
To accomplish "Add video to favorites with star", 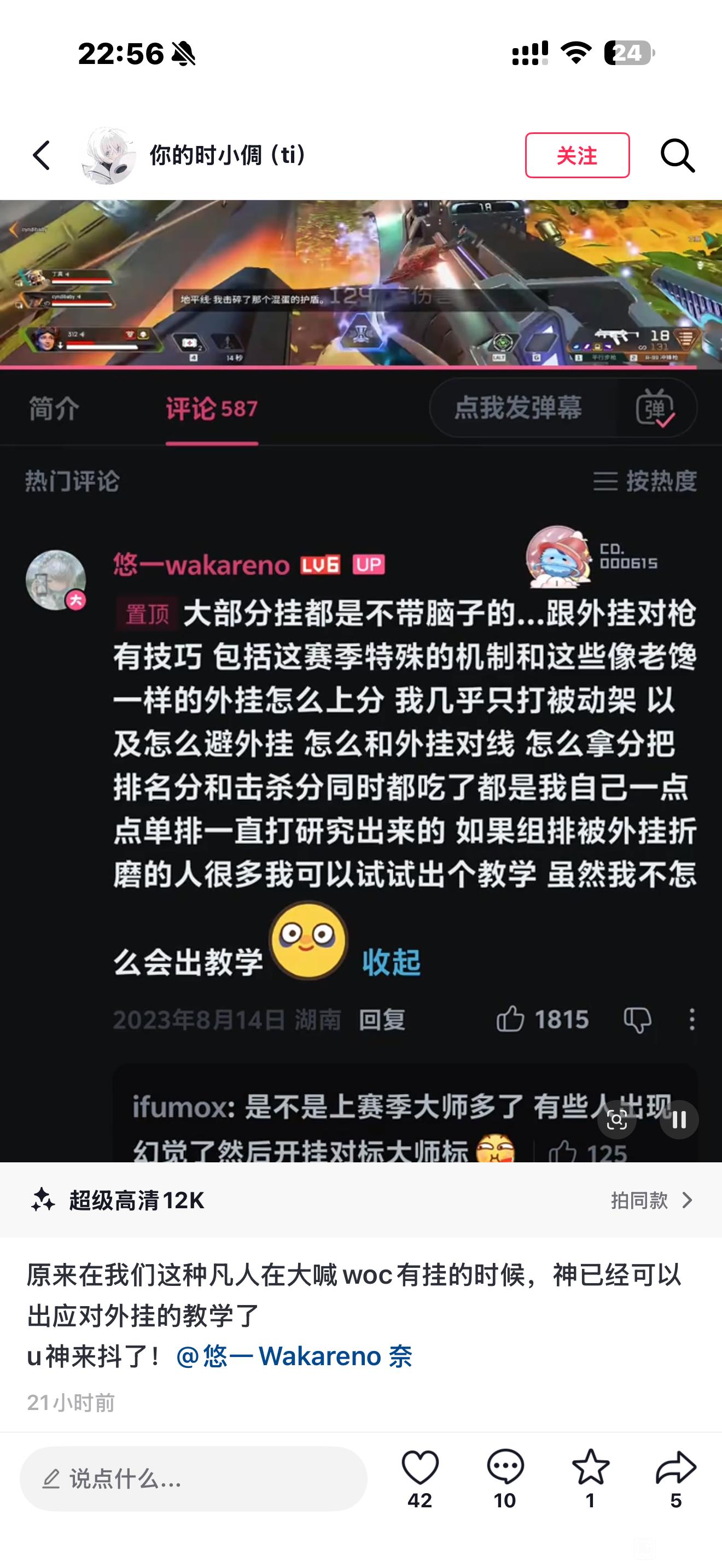I will coord(591,1467).
